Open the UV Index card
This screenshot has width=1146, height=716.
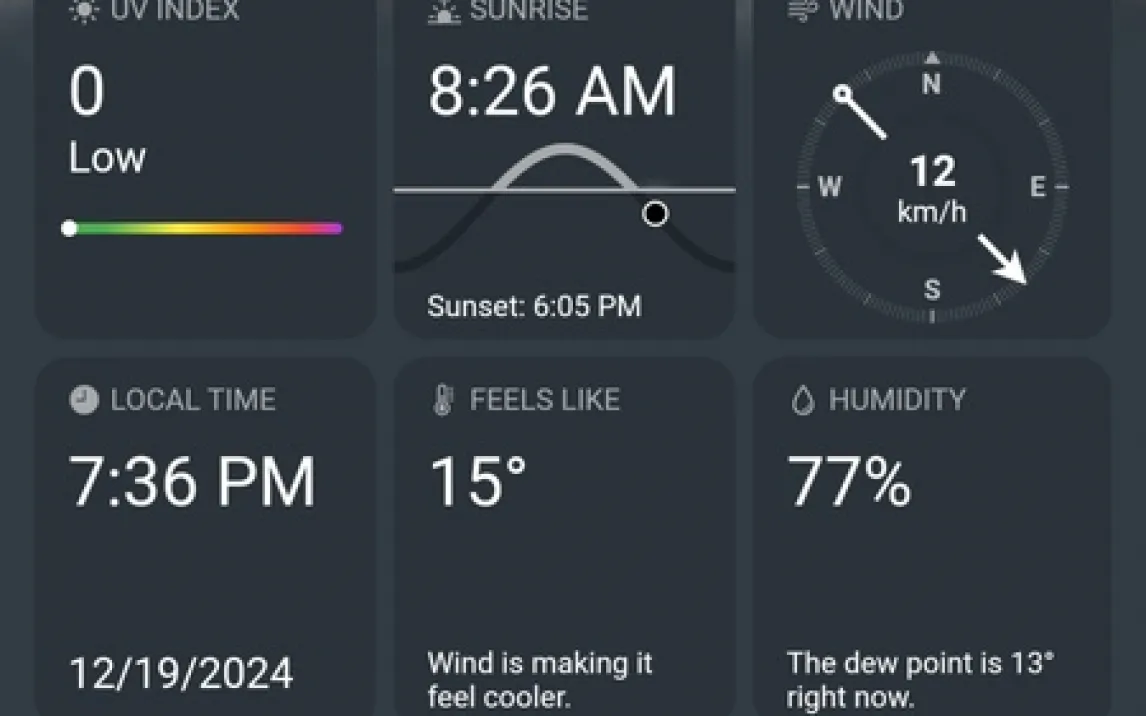205,170
